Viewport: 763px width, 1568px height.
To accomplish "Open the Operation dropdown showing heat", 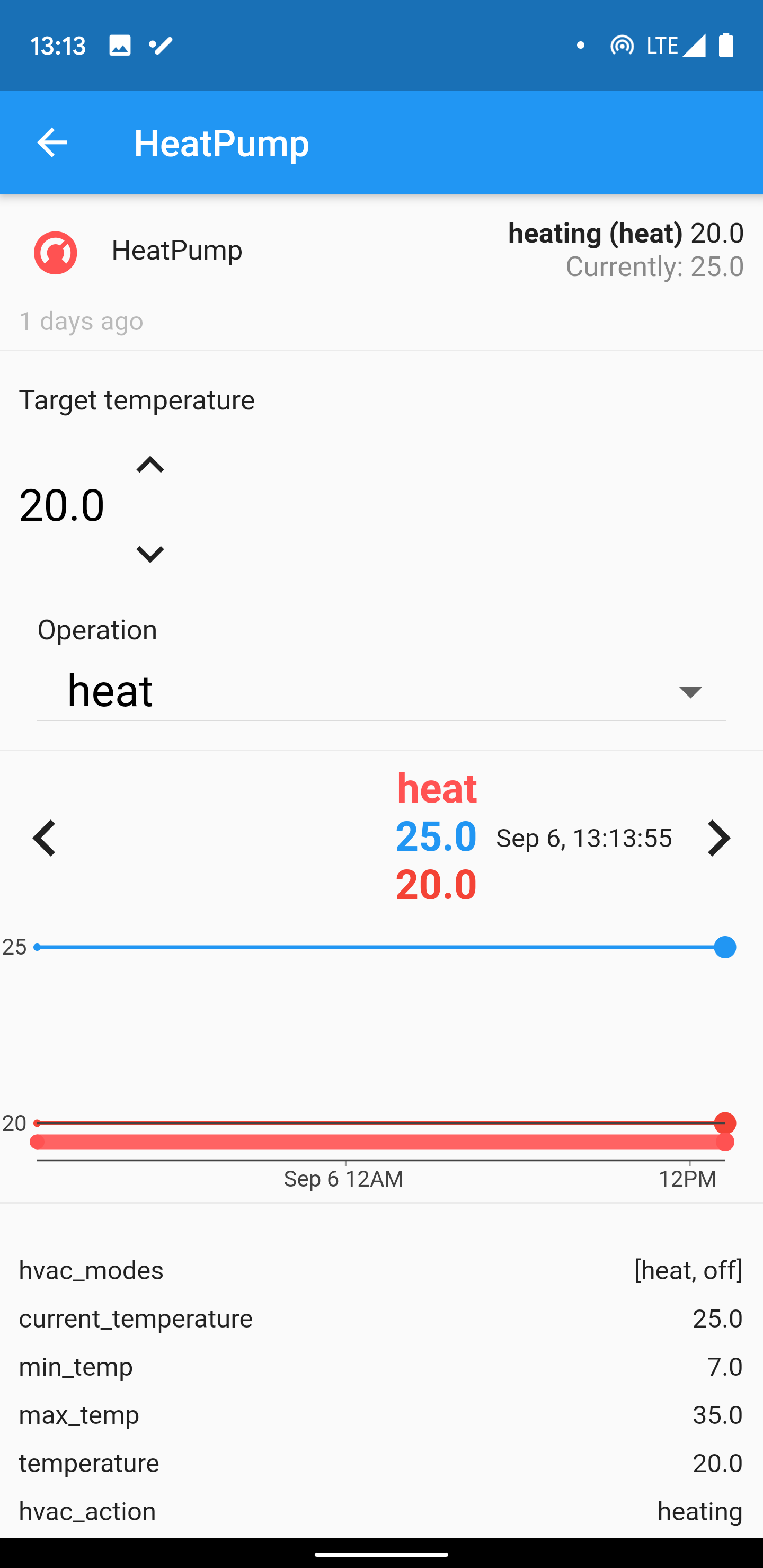I will (381, 691).
